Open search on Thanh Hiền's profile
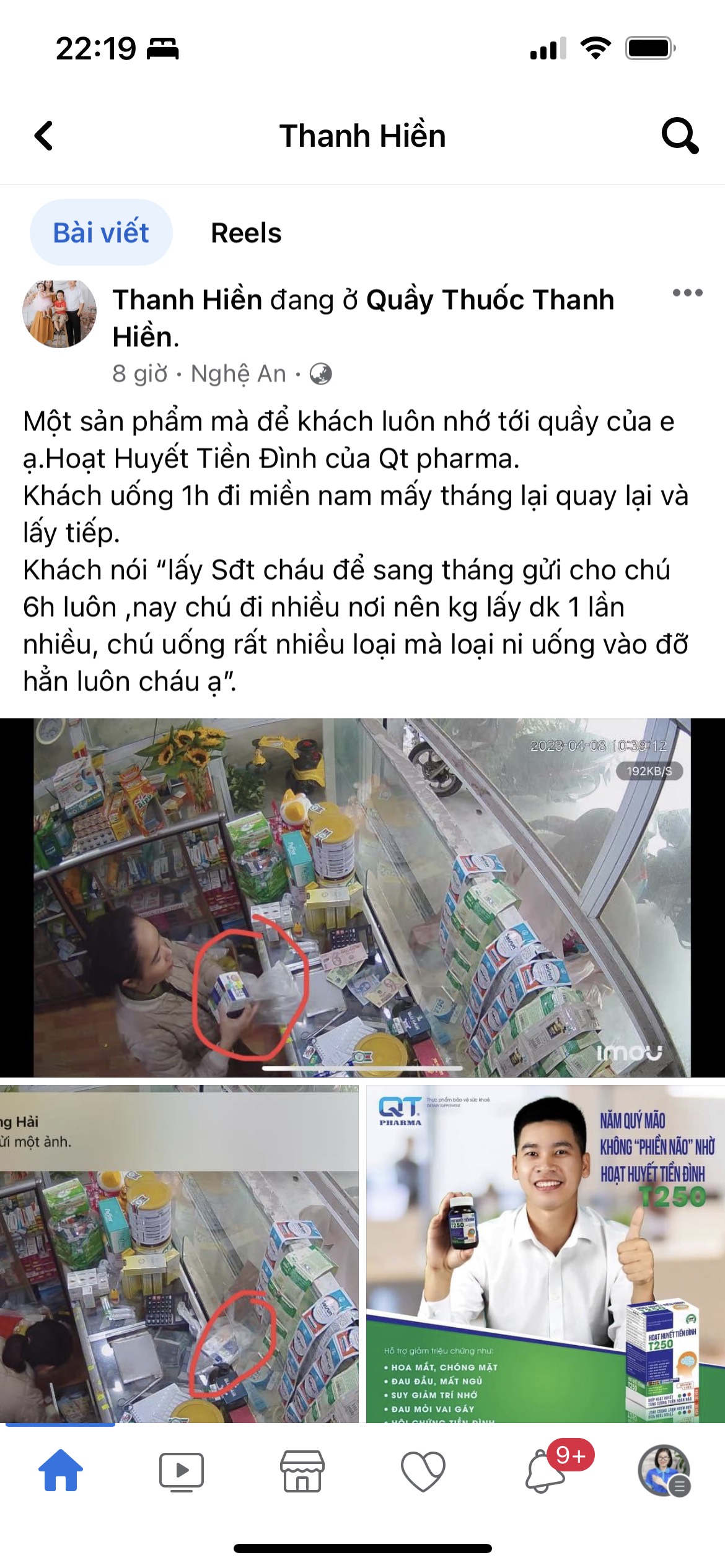This screenshot has height=1568, width=725. click(x=680, y=136)
